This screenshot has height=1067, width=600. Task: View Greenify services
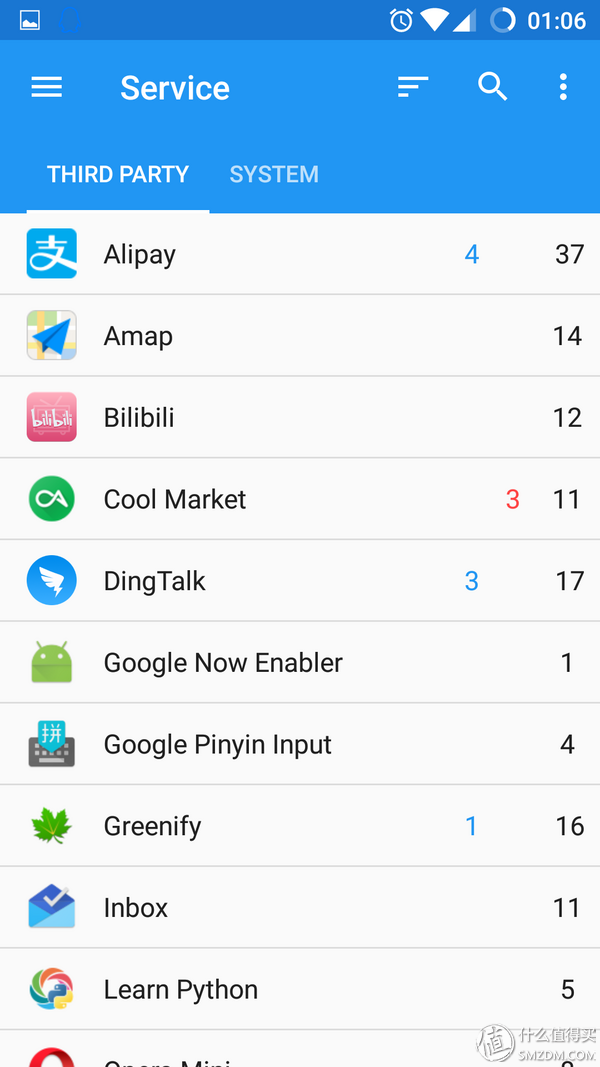click(300, 825)
